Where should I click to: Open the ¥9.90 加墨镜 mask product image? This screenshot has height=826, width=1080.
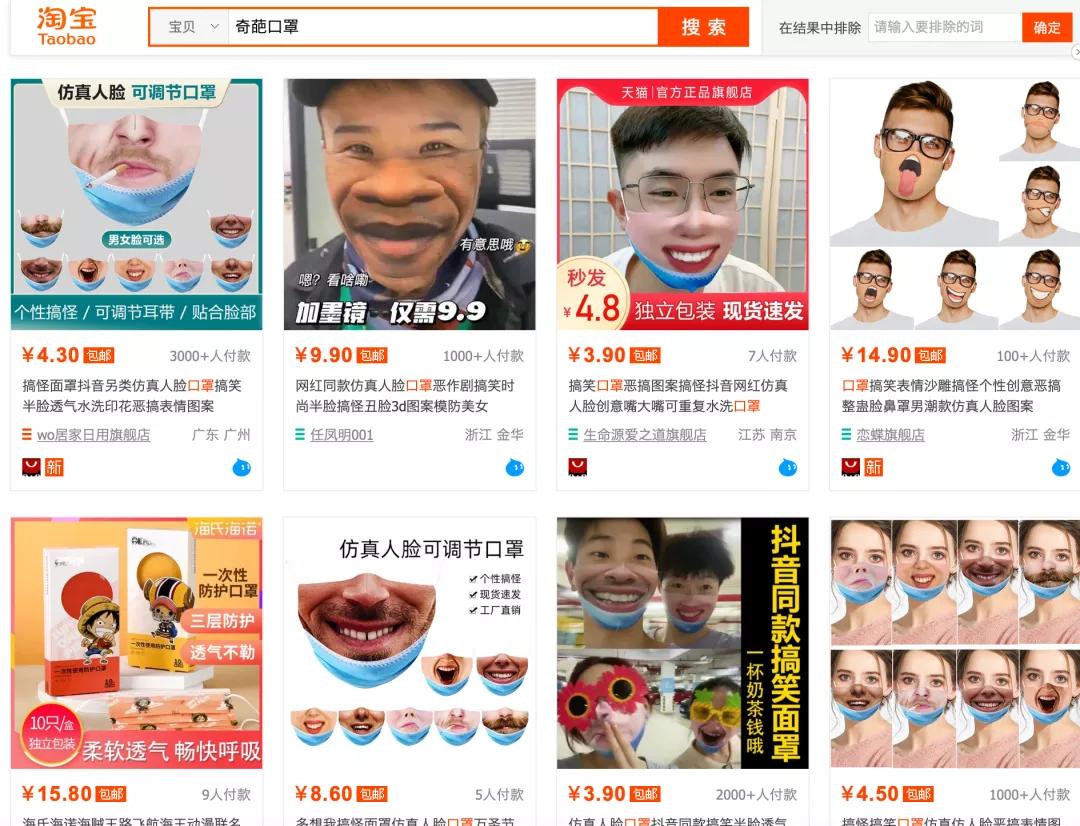[x=409, y=204]
